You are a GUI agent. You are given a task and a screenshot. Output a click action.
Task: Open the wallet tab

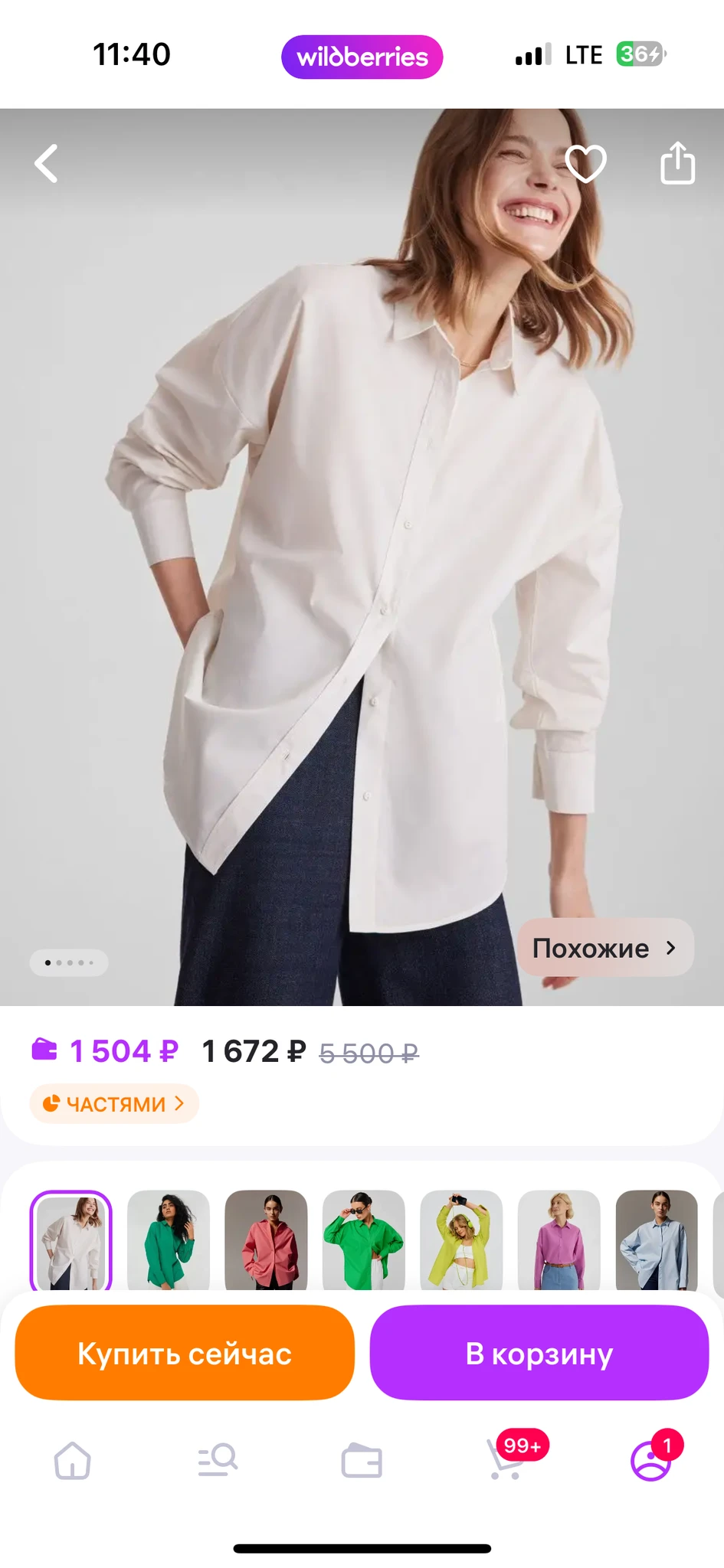(362, 1461)
